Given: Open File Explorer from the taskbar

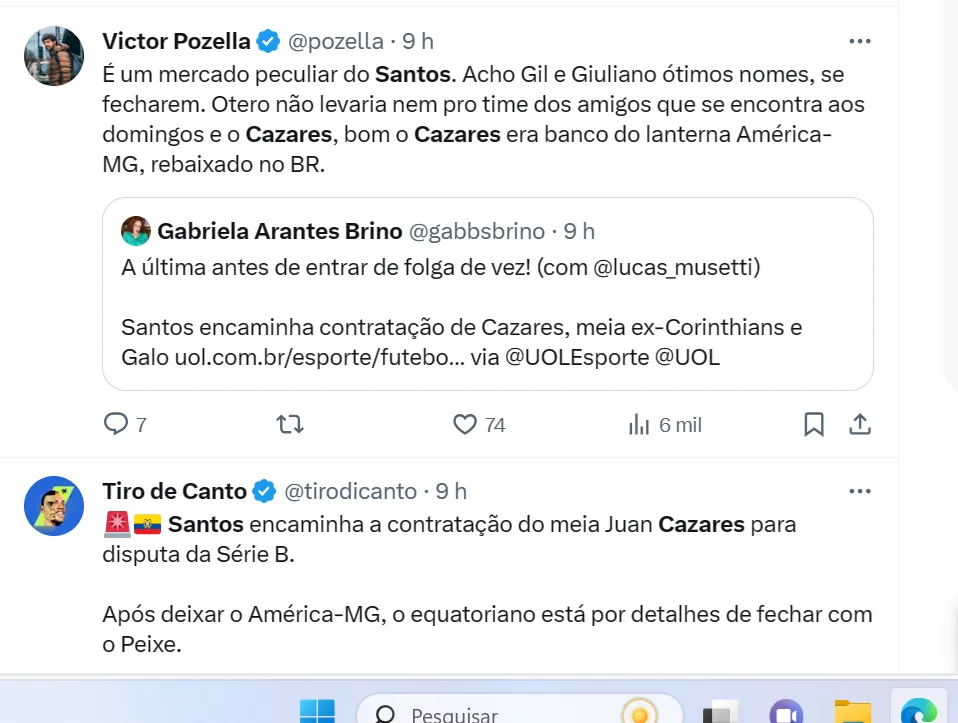Looking at the screenshot, I should click(852, 712).
